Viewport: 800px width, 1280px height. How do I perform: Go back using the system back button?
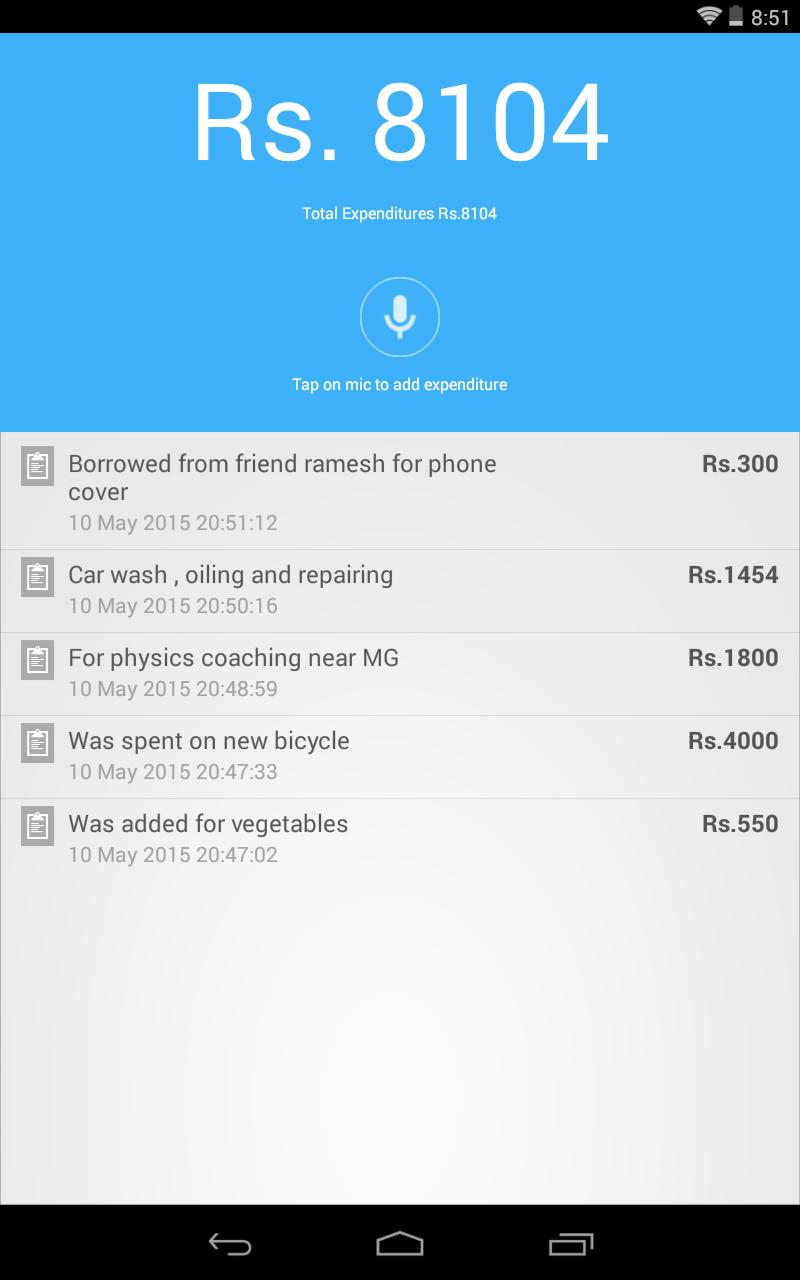(230, 1244)
